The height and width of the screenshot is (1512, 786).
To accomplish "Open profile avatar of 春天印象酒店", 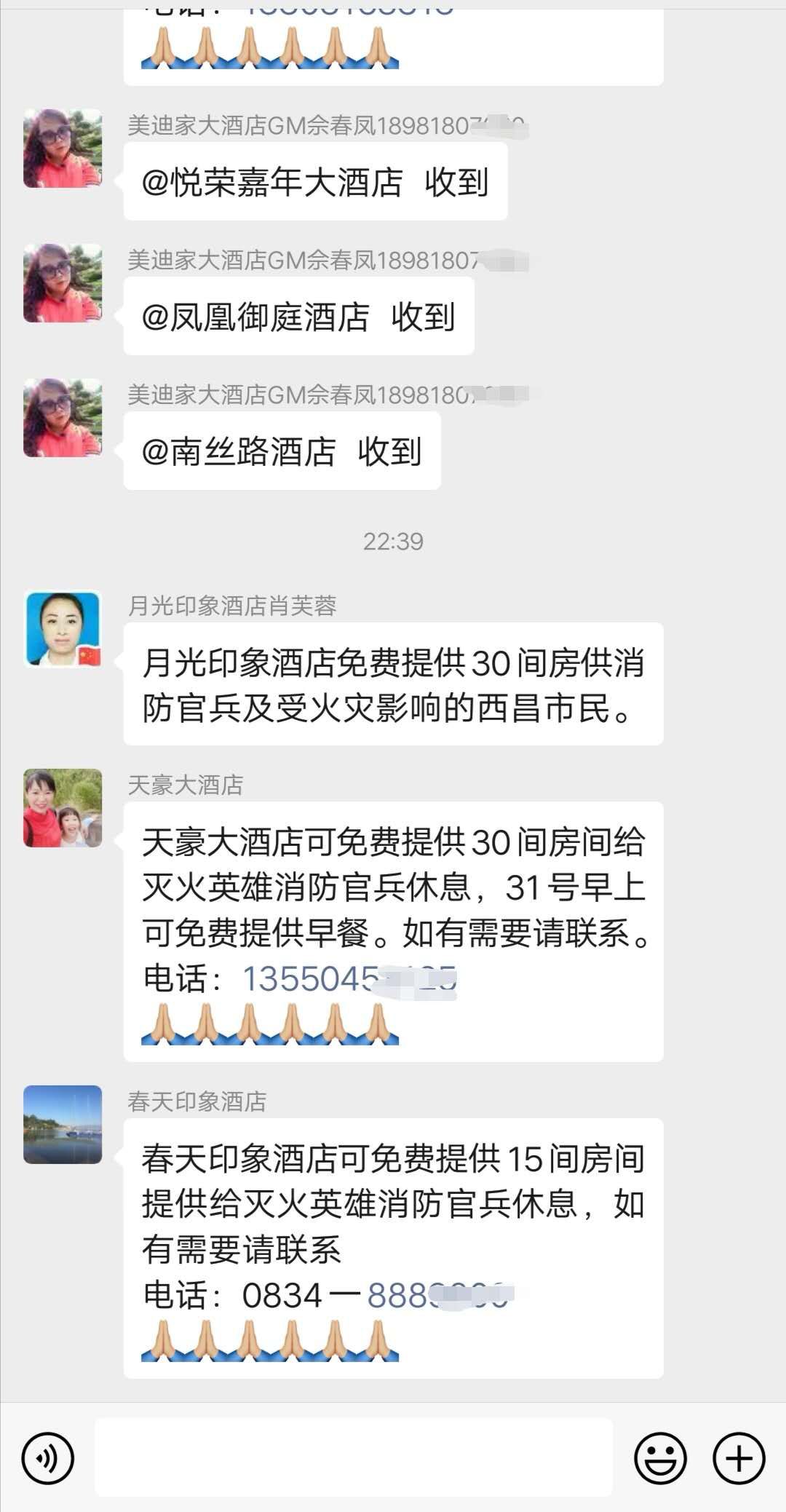I will point(63,1124).
